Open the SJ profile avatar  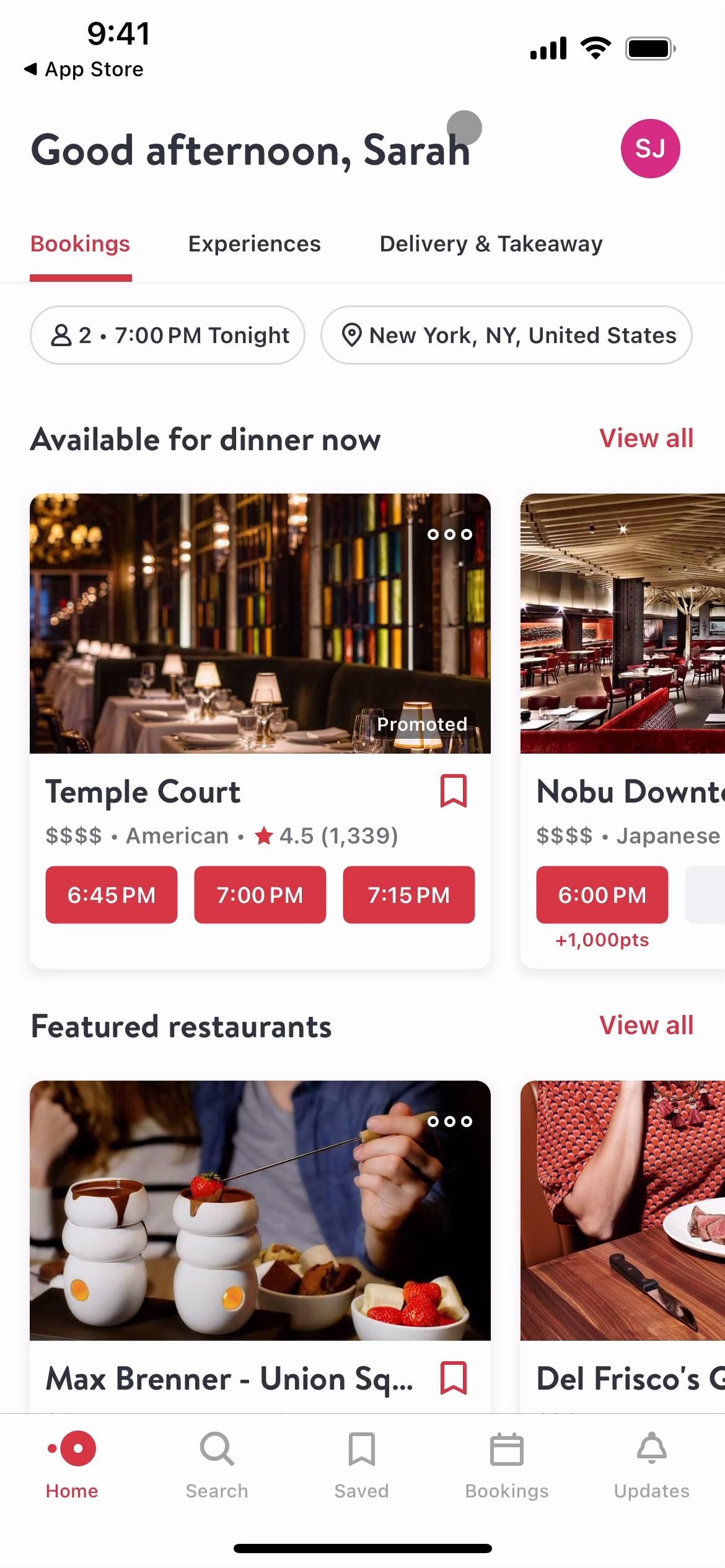pyautogui.click(x=650, y=149)
